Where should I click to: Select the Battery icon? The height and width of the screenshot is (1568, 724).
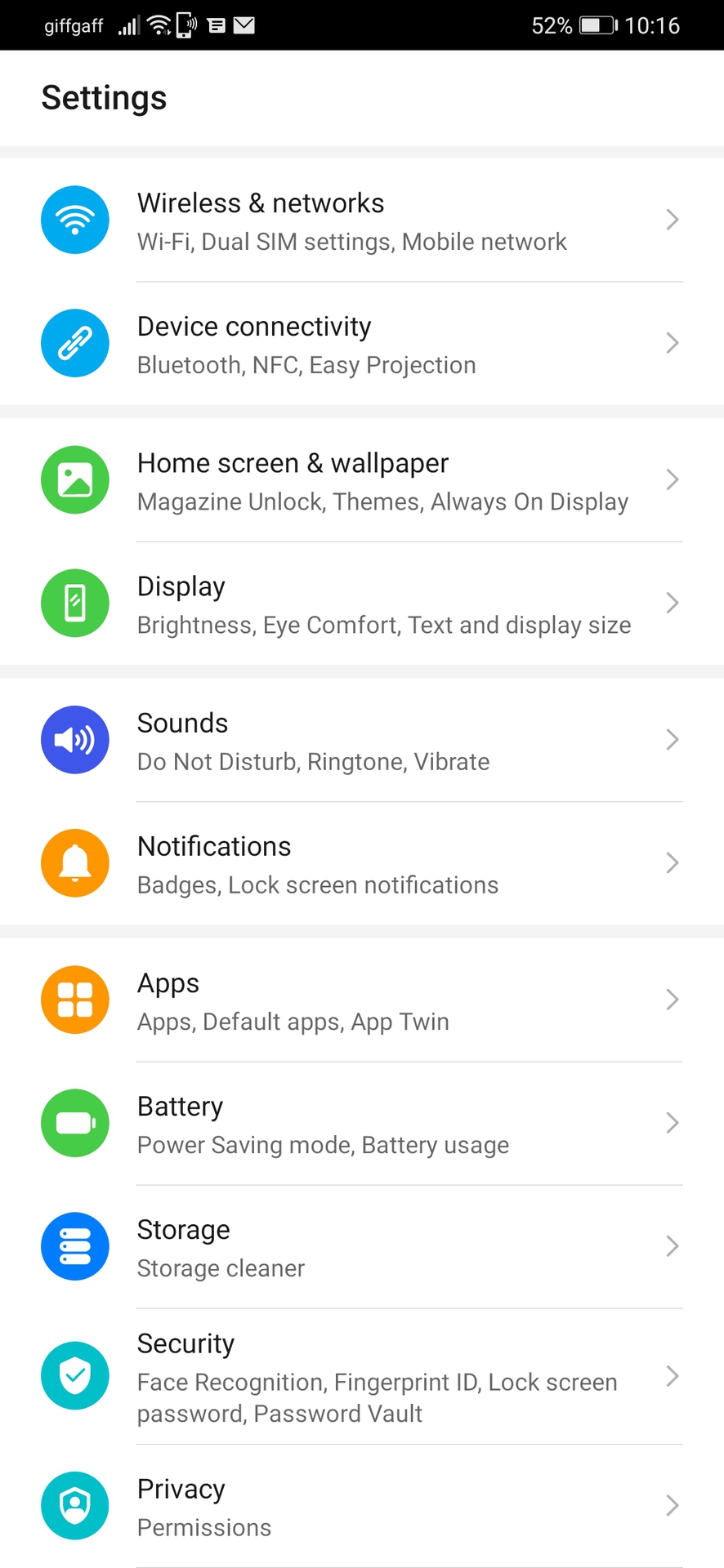click(75, 1123)
